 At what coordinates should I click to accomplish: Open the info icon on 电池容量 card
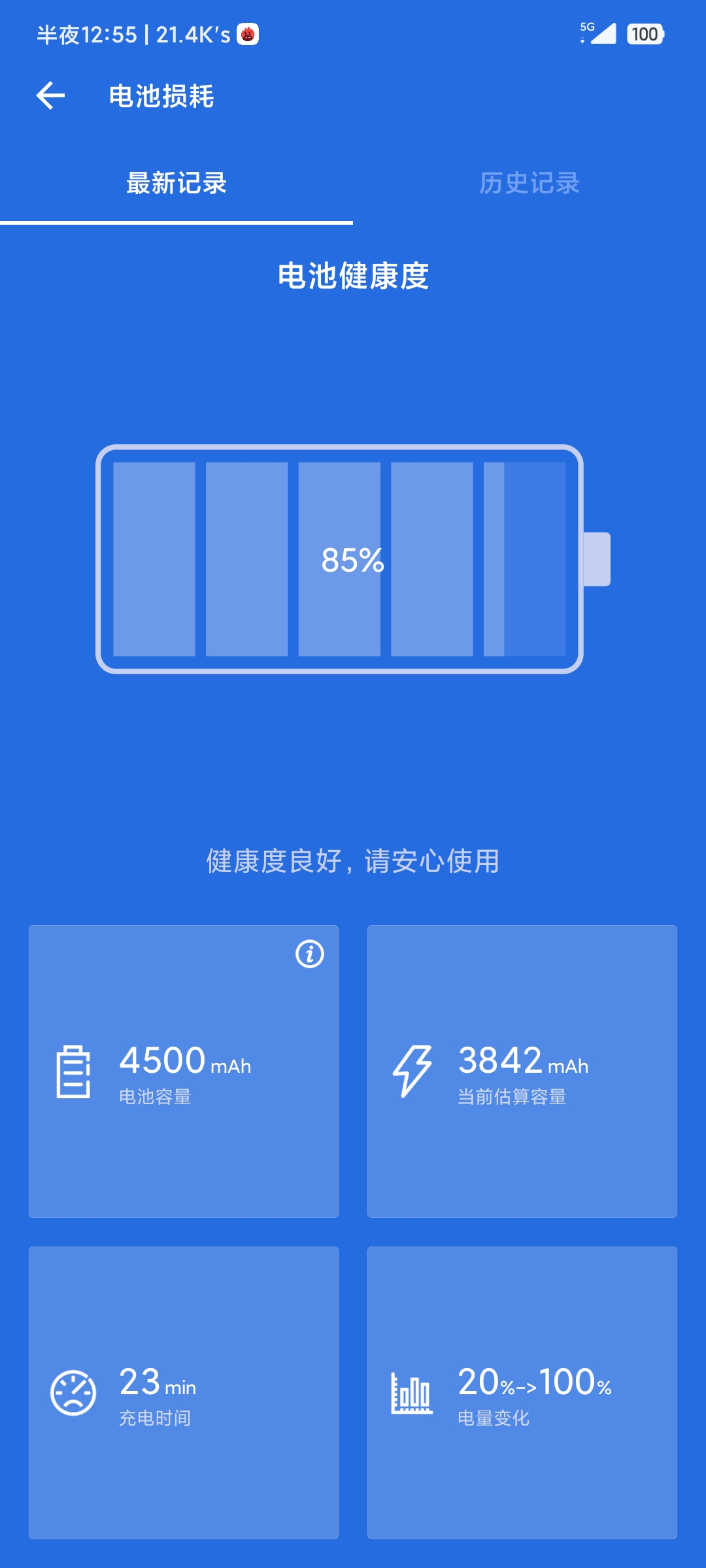[310, 954]
